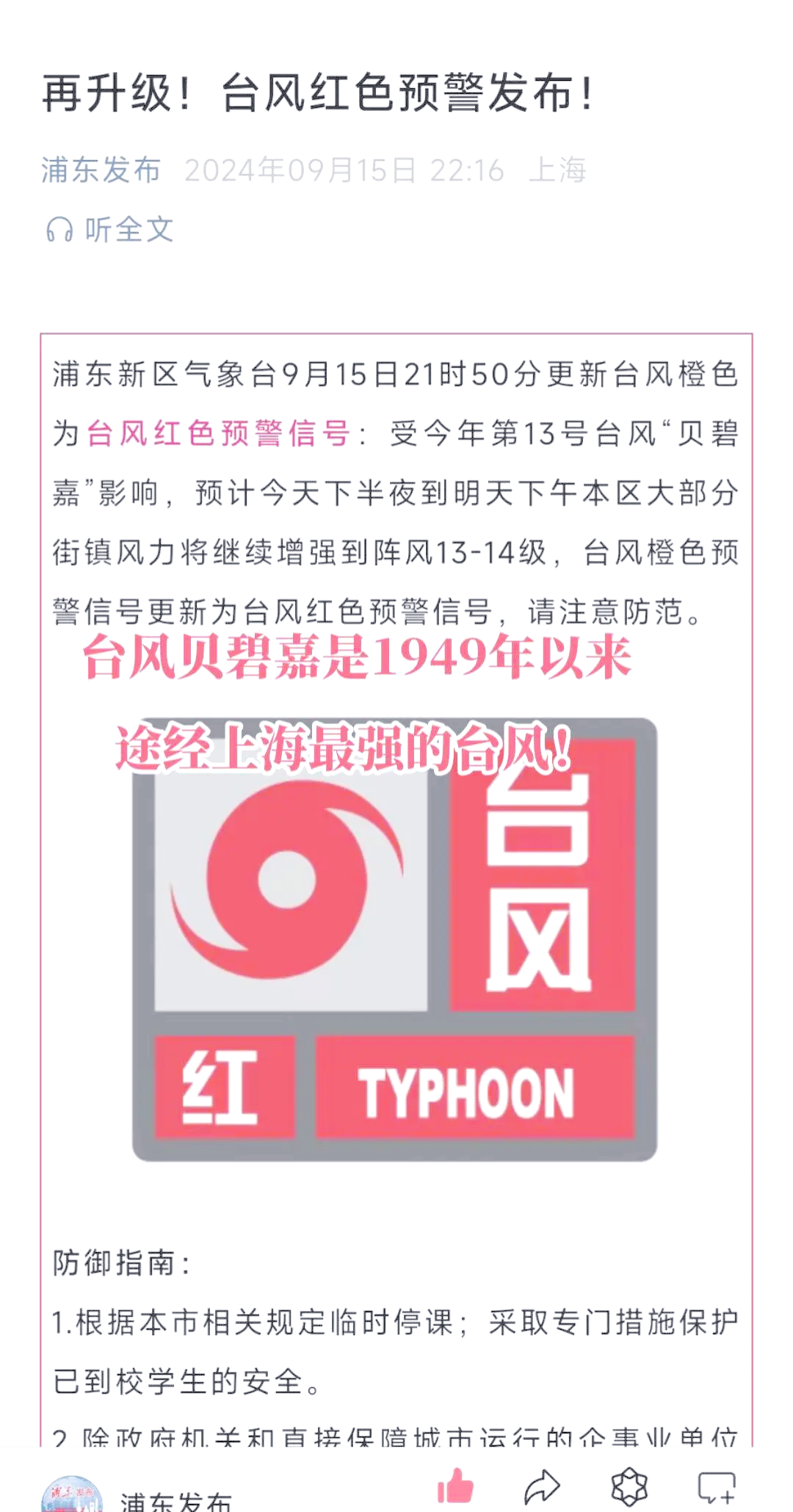Open the comment icon in bottom bar

(716, 1488)
